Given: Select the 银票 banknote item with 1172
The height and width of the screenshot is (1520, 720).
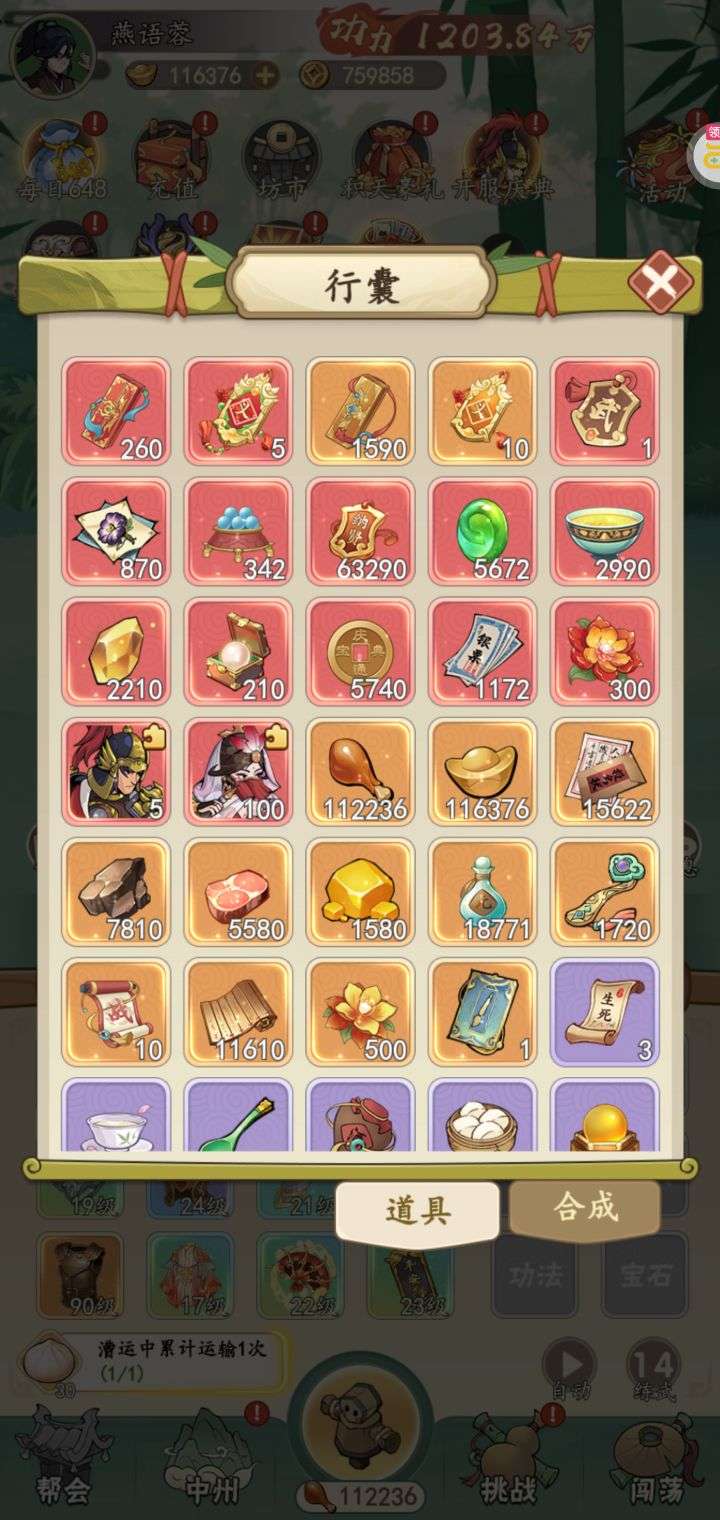Looking at the screenshot, I should pyautogui.click(x=482, y=651).
